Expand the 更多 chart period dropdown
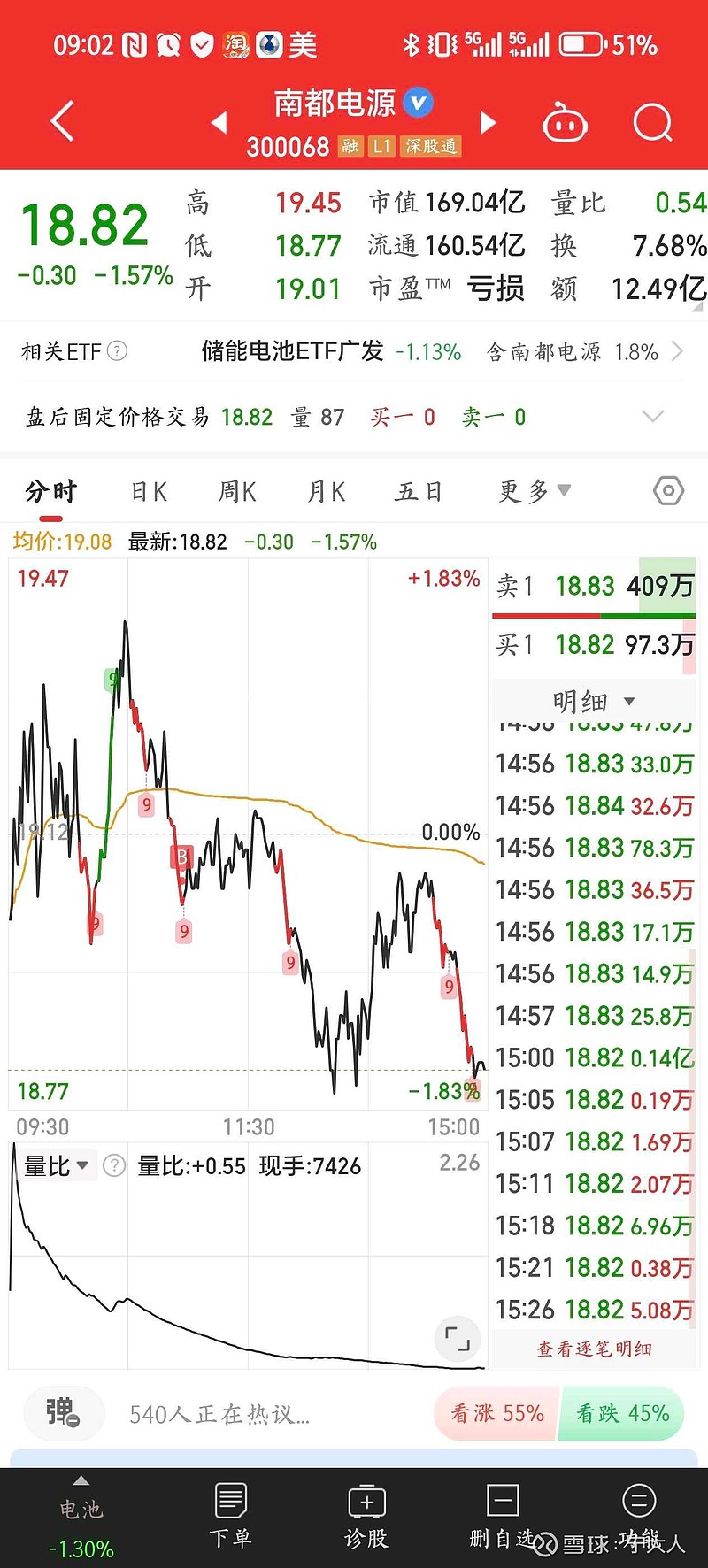Image resolution: width=708 pixels, height=1568 pixels. (x=533, y=490)
